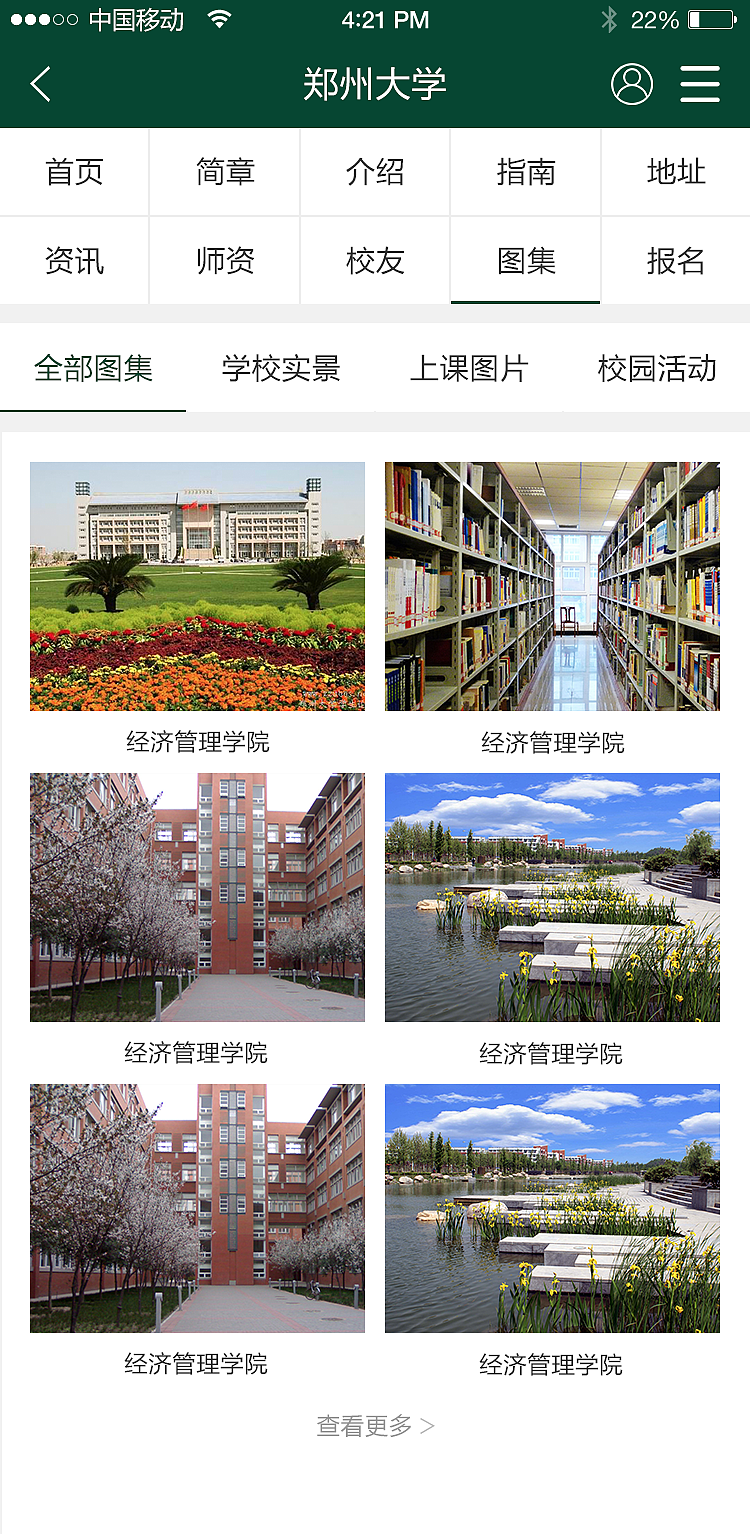Tap the campus lake photo thumbnail
750x1534 pixels.
(x=552, y=897)
